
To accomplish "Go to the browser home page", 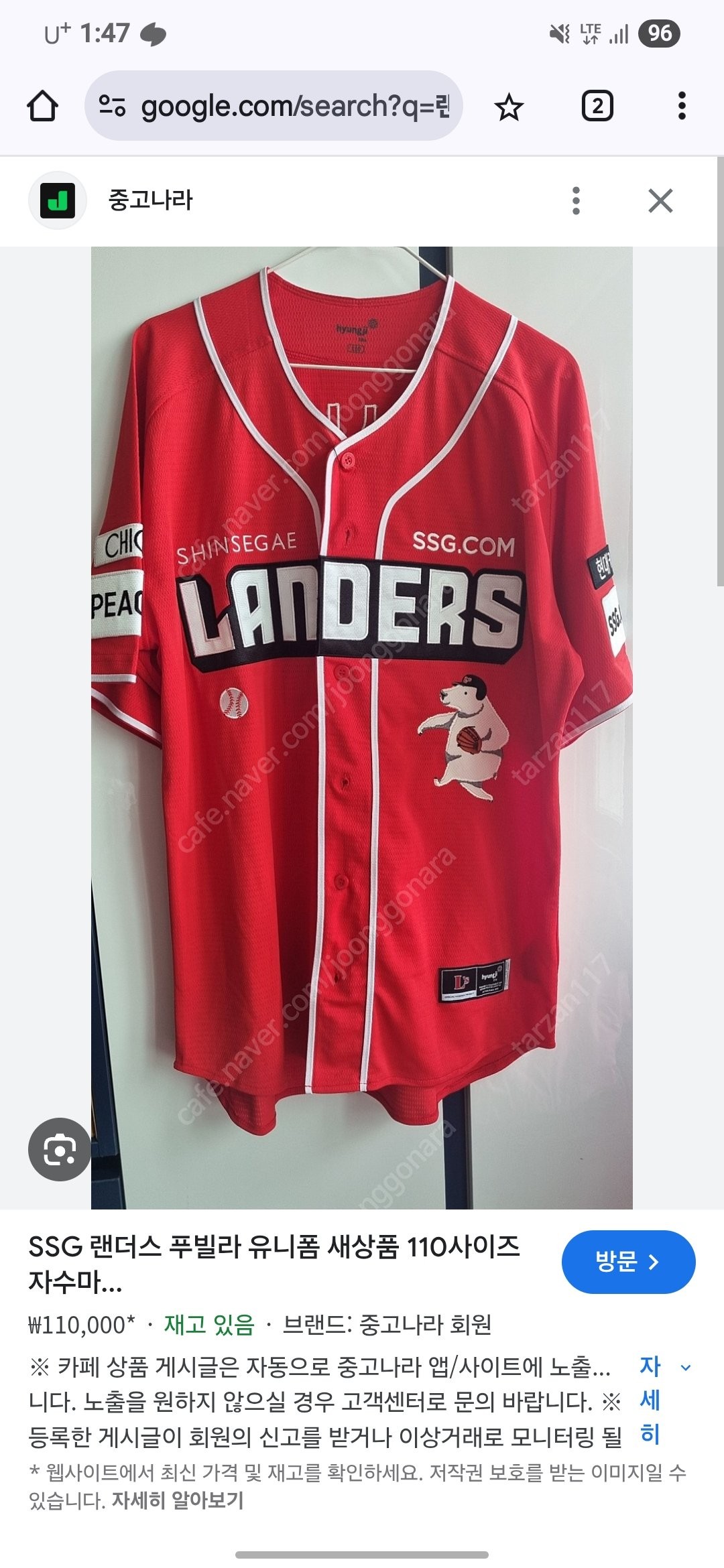I will [42, 107].
